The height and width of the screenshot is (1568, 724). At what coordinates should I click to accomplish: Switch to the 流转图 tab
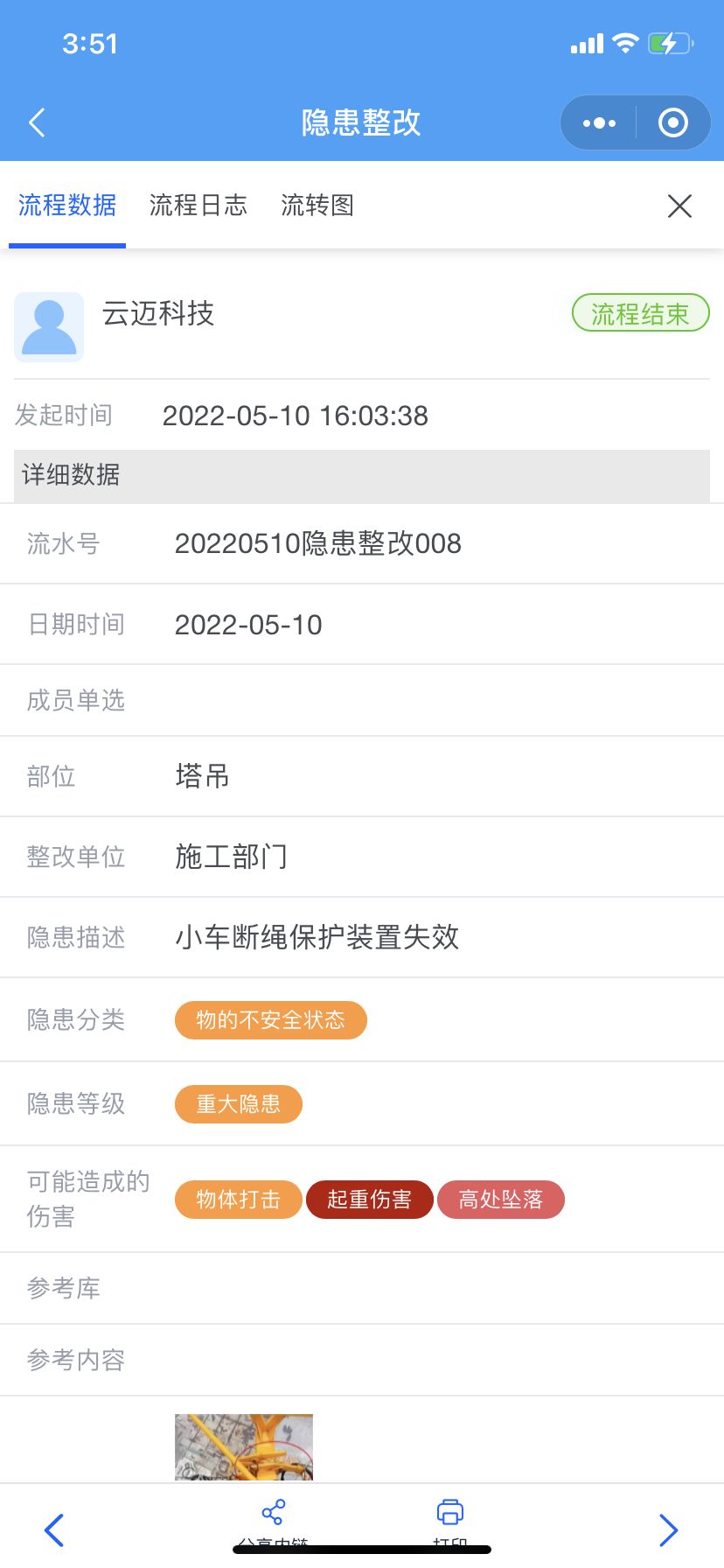(x=317, y=206)
